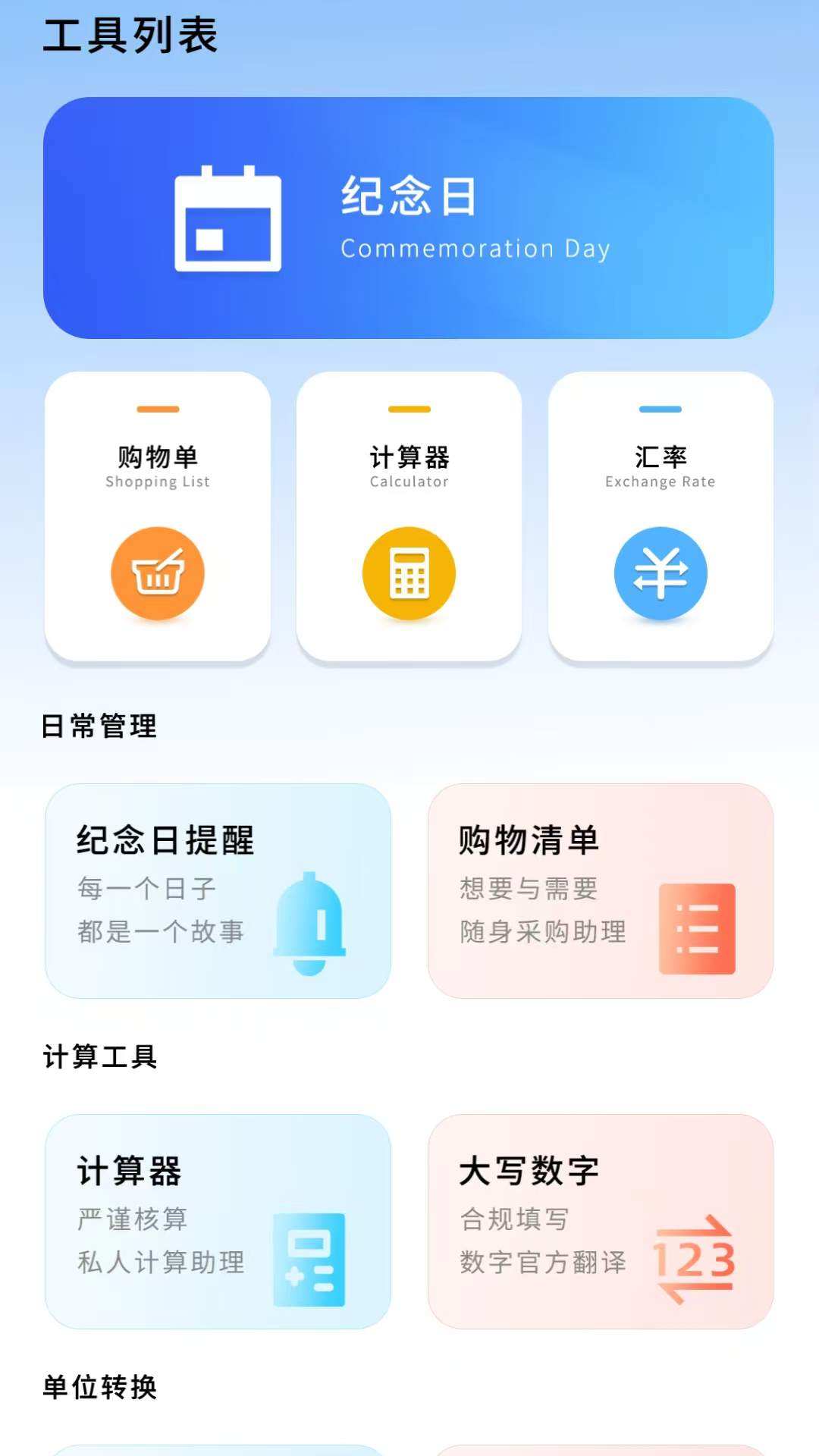This screenshot has height=1456, width=819.
Task: Tap the 工具列表 page title
Action: 130,34
